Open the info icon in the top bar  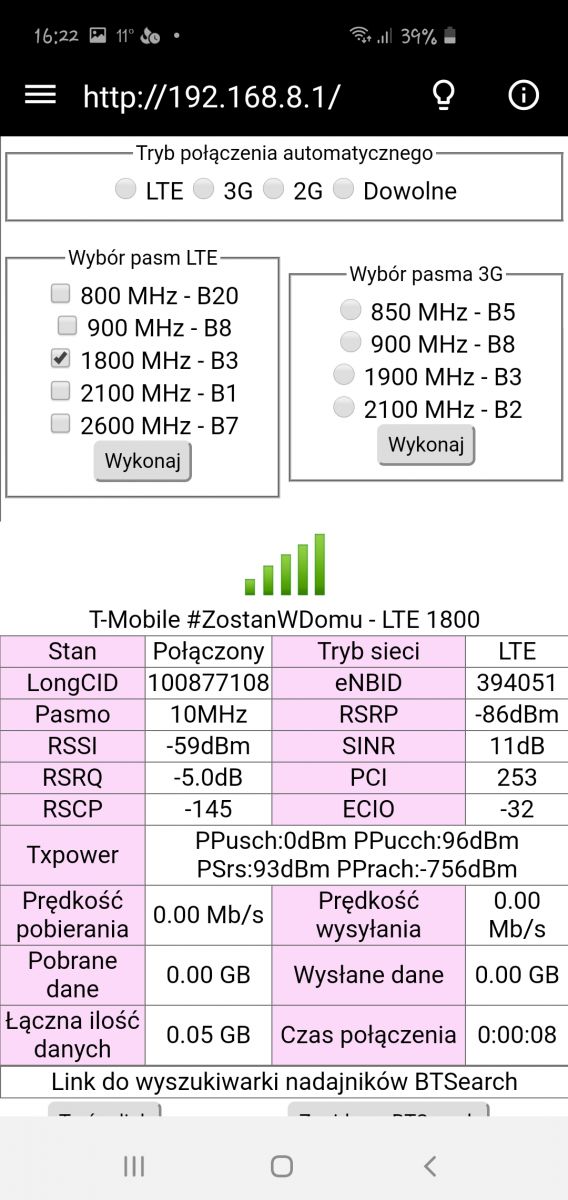tap(523, 95)
